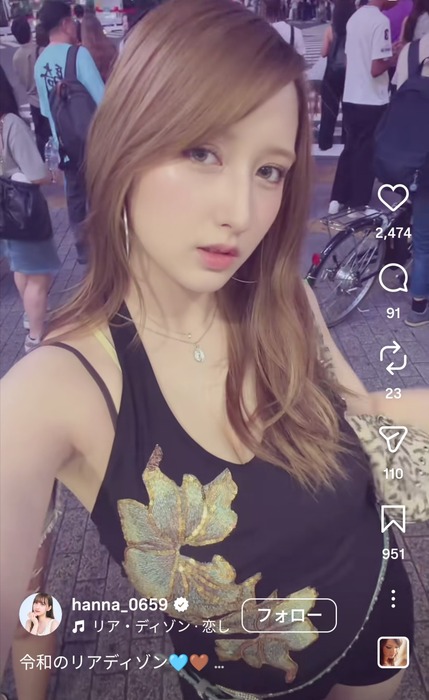Tap the フォロー button to follow hanna_0659
Screen dimensions: 429x700
tap(289, 615)
